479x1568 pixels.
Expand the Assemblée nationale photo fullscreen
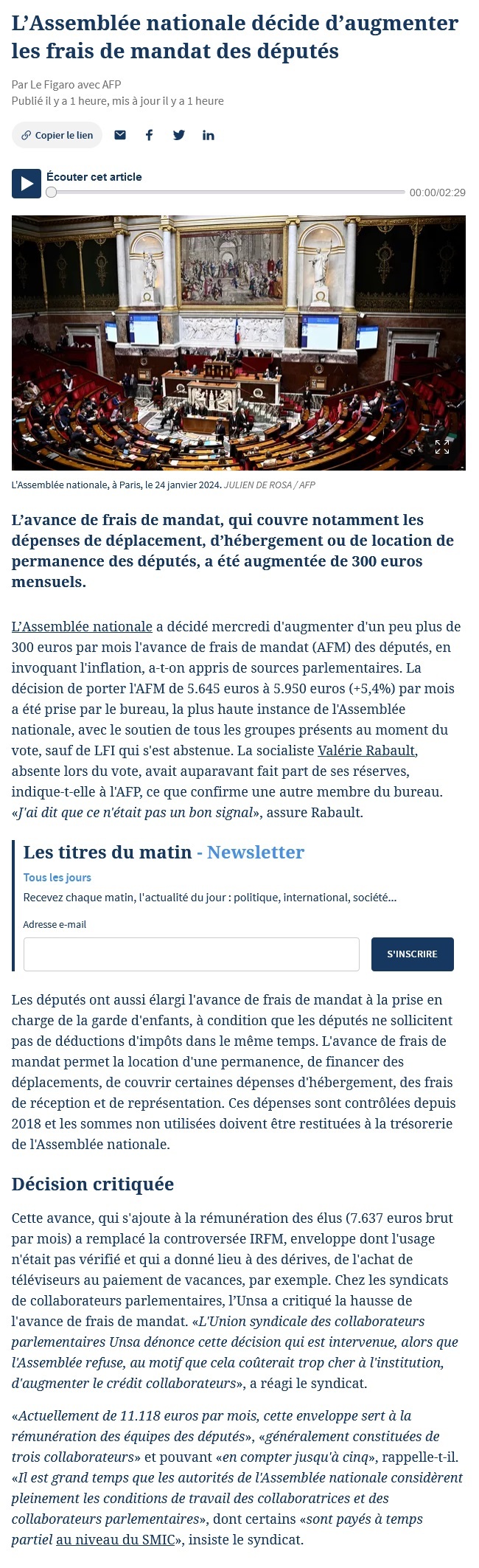click(x=441, y=446)
